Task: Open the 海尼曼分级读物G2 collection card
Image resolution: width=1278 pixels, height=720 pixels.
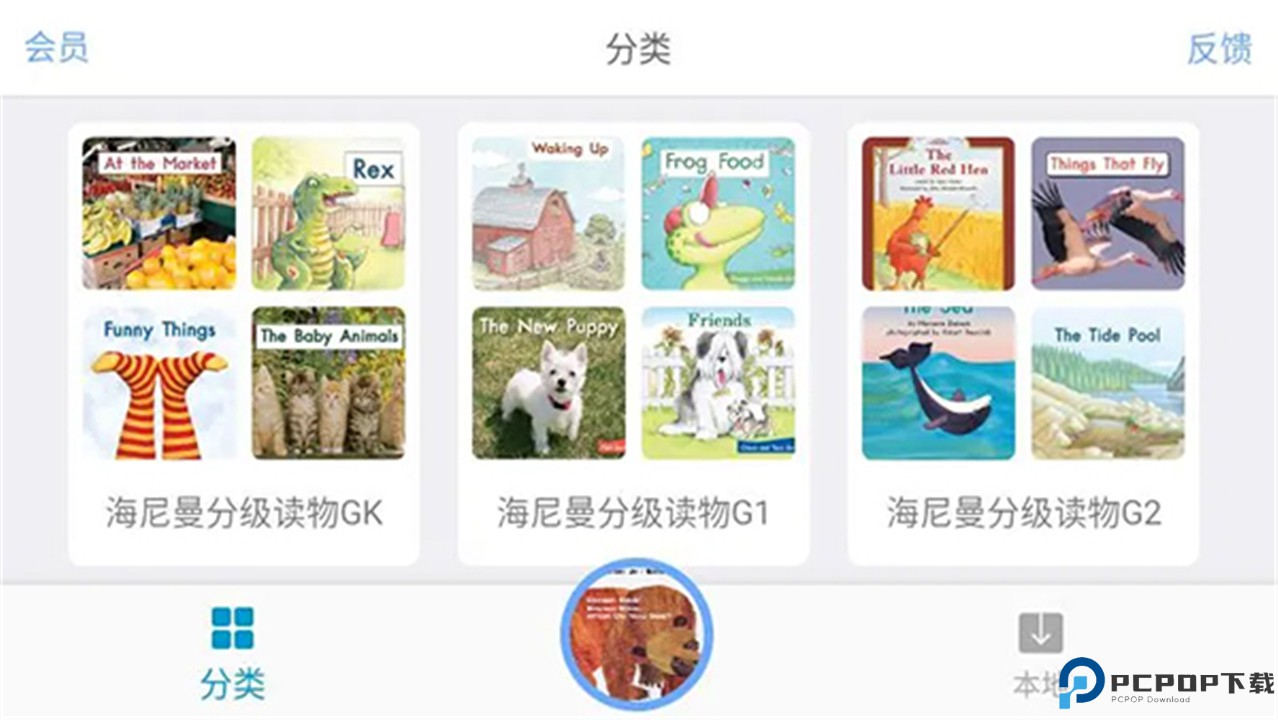Action: 1023,344
